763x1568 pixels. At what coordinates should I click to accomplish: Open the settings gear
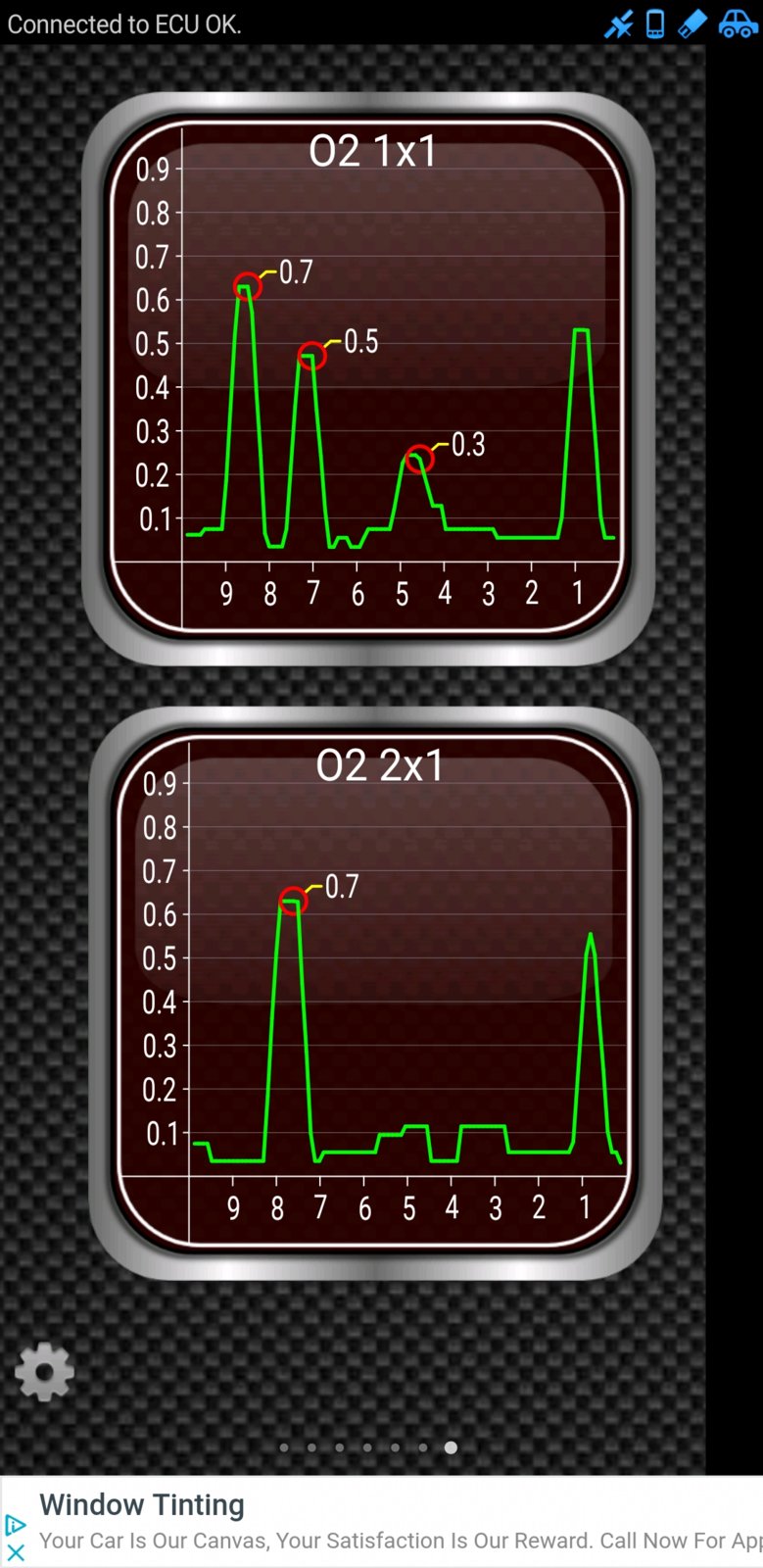44,1371
